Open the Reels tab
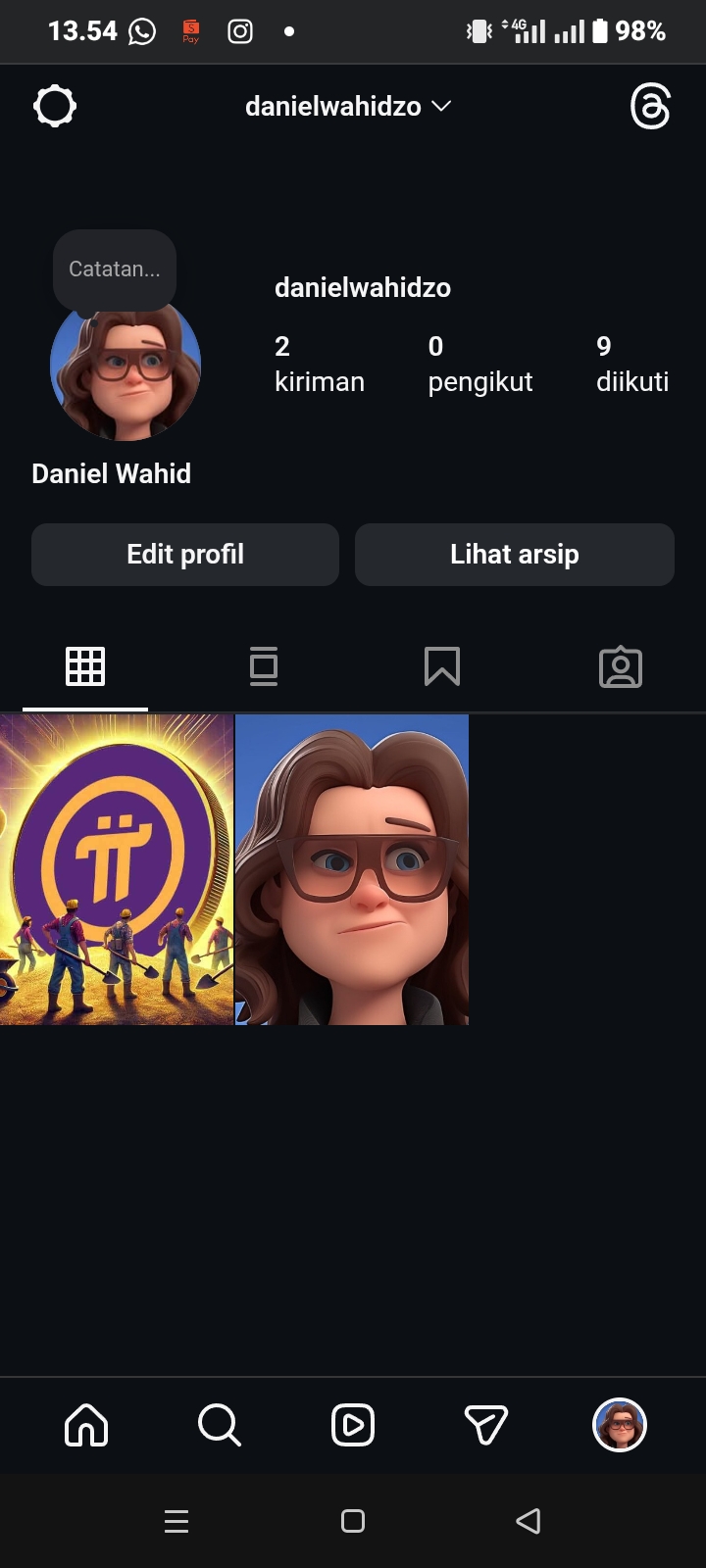This screenshot has width=706, height=1568. pos(353,1425)
